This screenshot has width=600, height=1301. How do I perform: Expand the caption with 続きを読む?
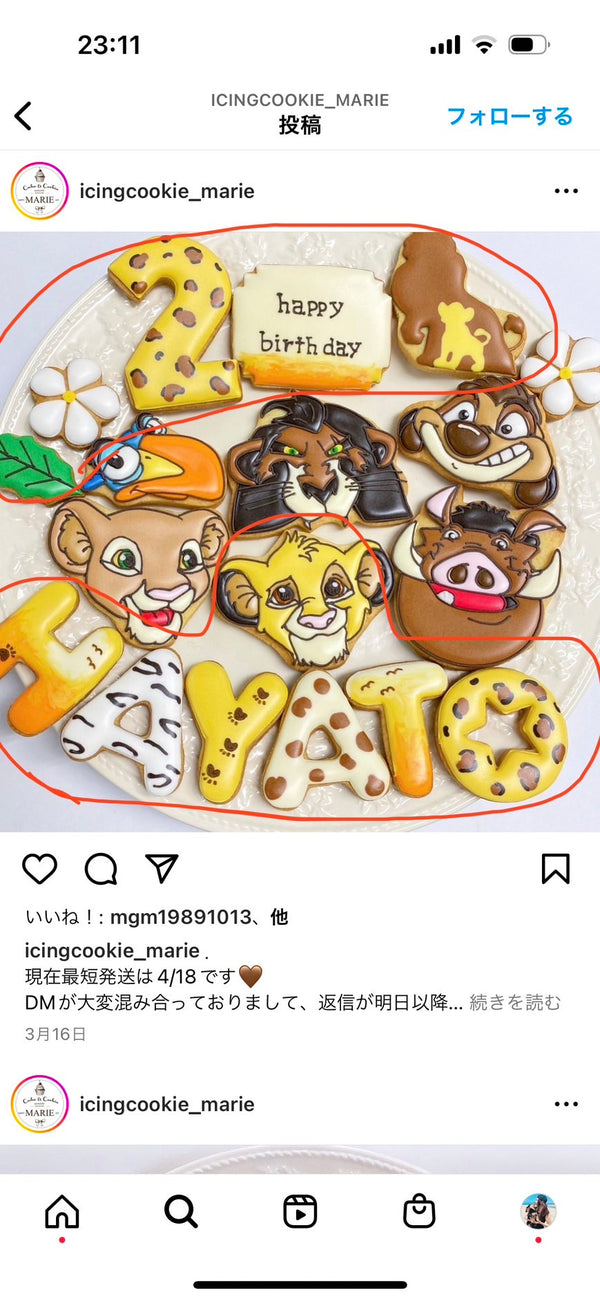(515, 1001)
